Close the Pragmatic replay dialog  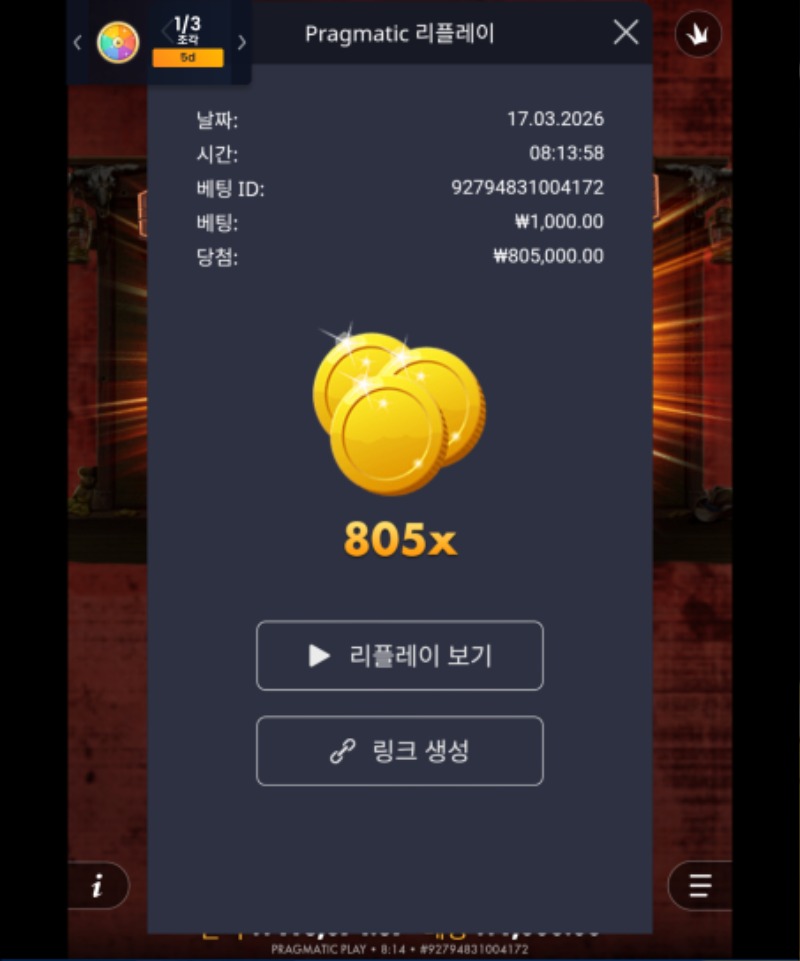(626, 33)
